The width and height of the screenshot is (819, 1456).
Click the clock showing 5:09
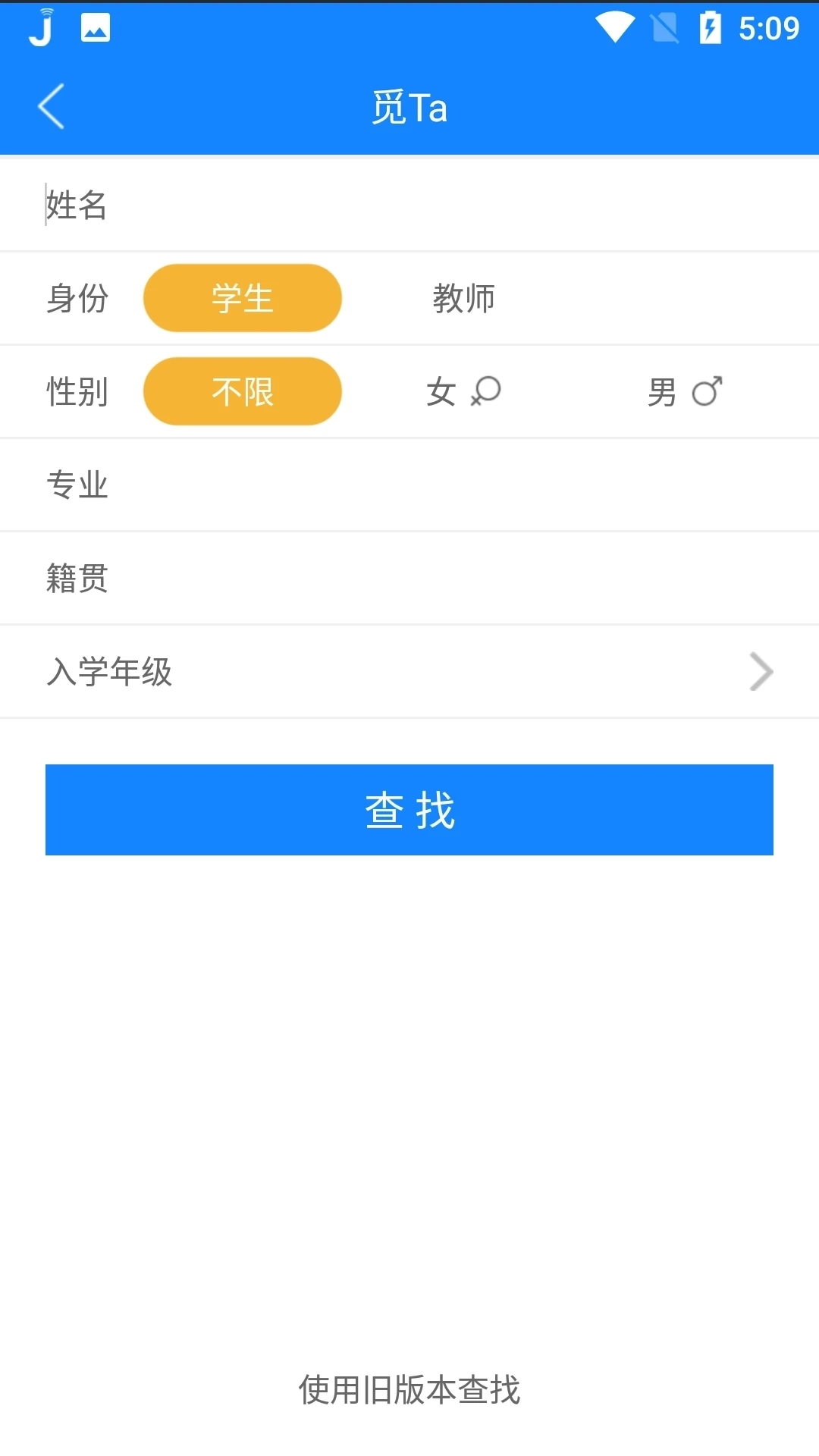click(768, 27)
